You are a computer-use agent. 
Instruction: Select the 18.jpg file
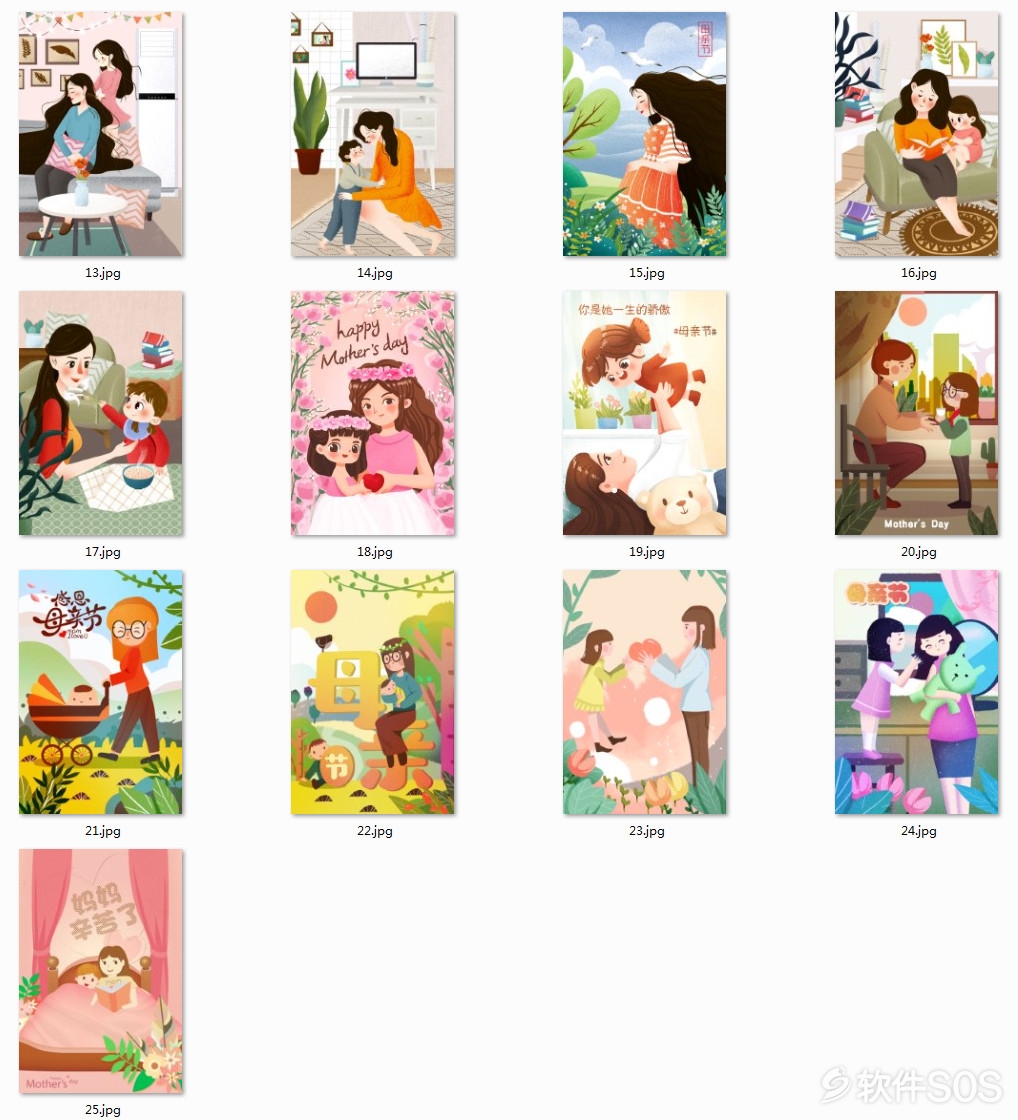click(373, 413)
